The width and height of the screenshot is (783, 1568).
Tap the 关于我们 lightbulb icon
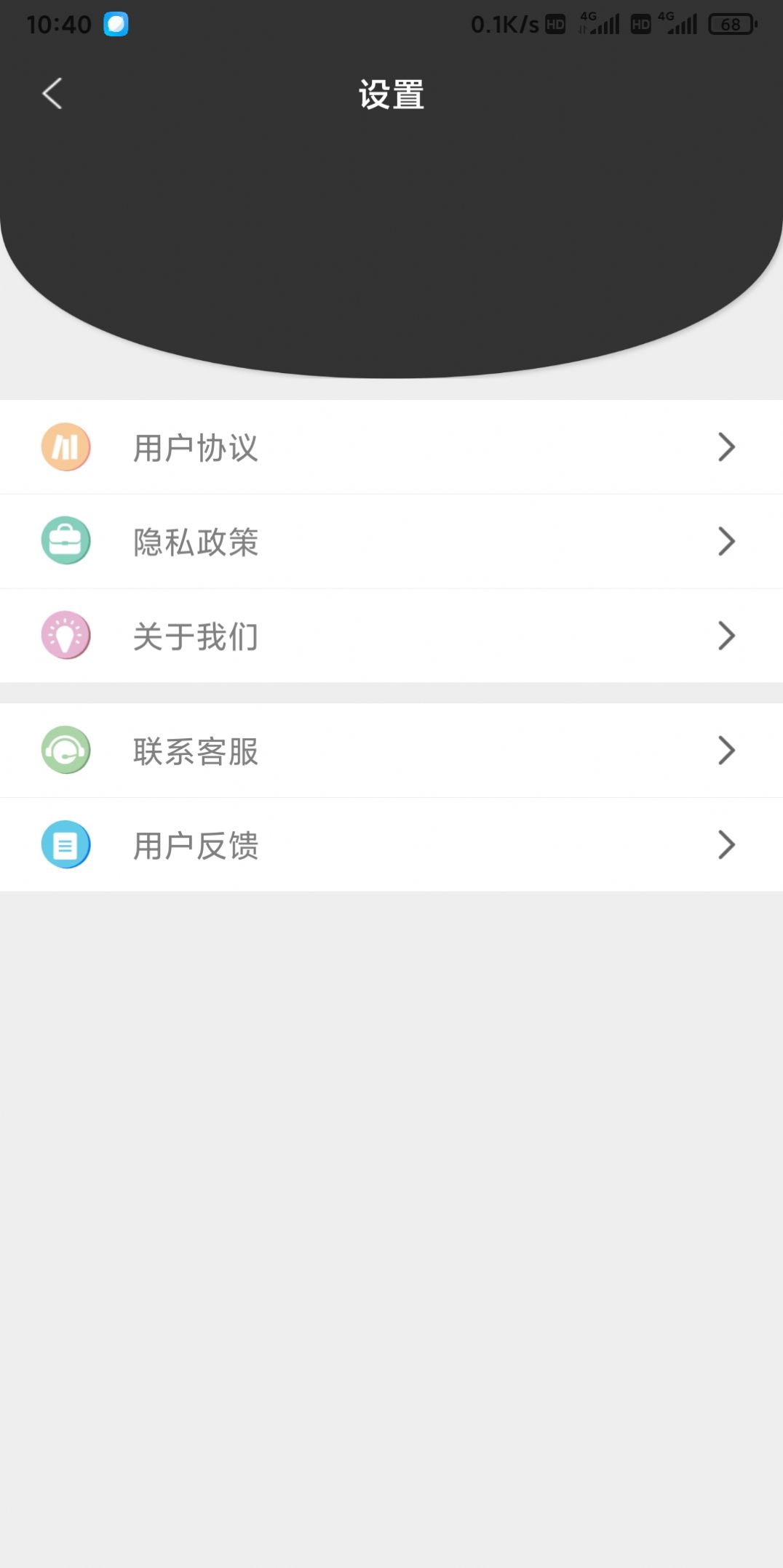click(65, 635)
